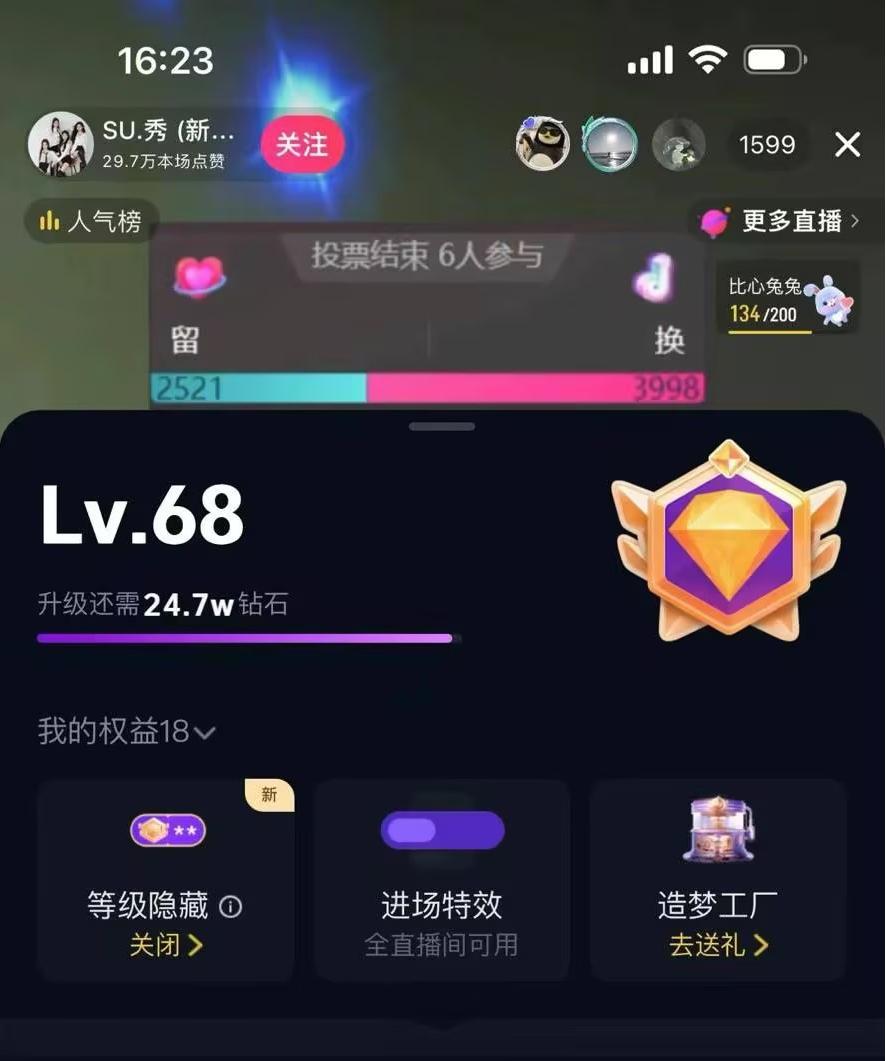
Task: Show info about 等级隐藏
Action: [231, 907]
